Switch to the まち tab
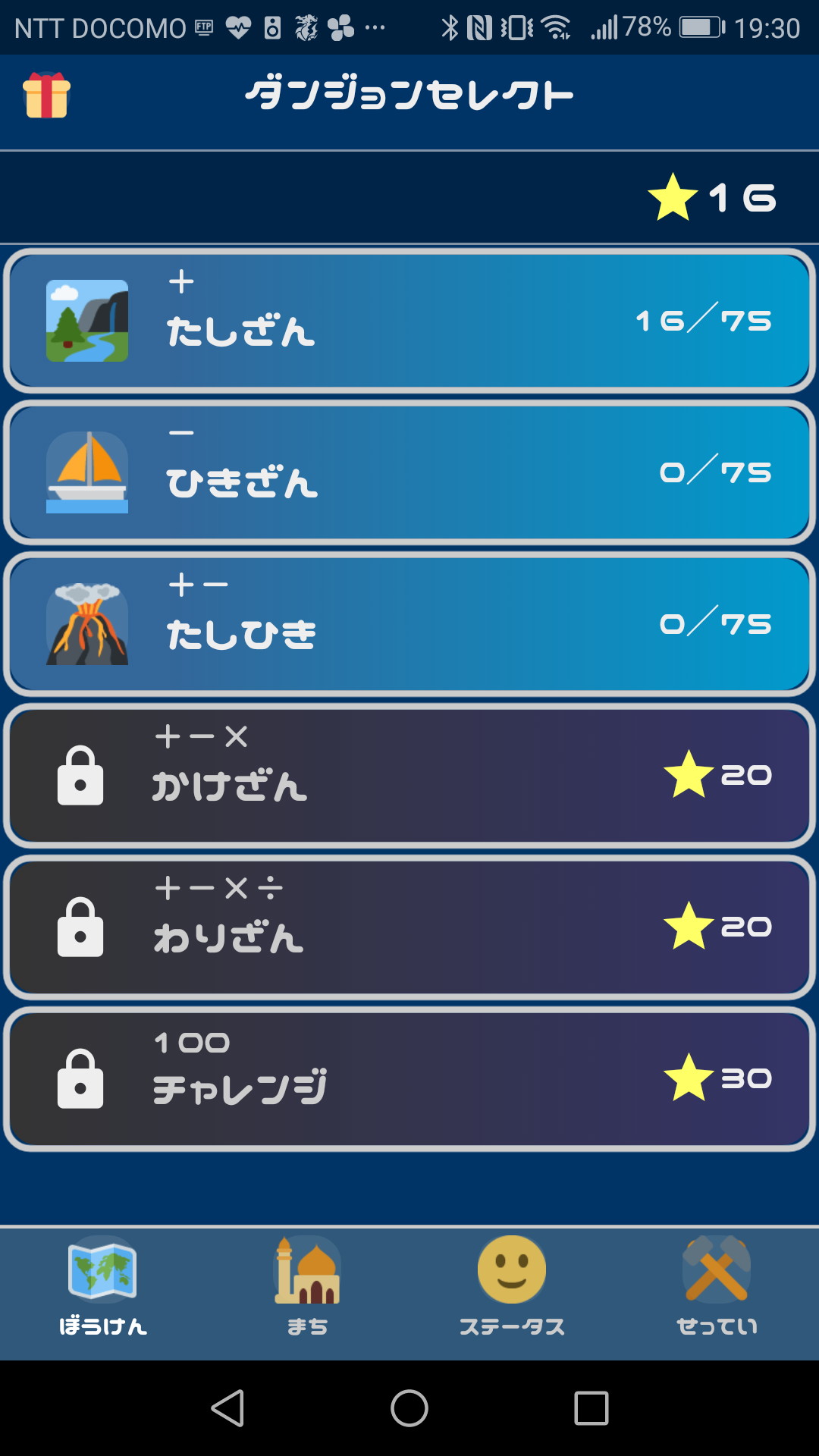Image resolution: width=819 pixels, height=1456 pixels. point(307,1287)
